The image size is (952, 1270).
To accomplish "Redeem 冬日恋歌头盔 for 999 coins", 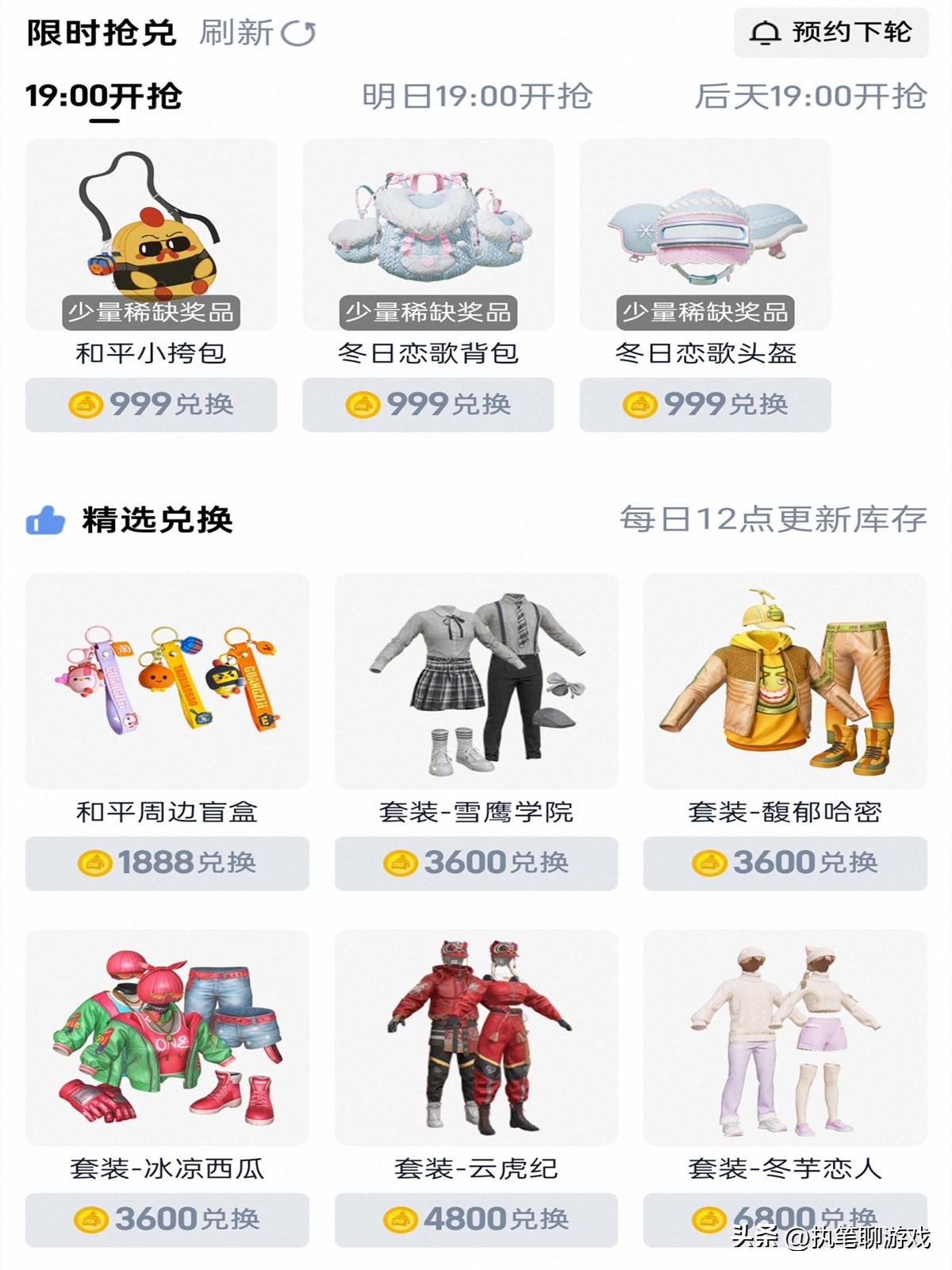I will click(704, 405).
